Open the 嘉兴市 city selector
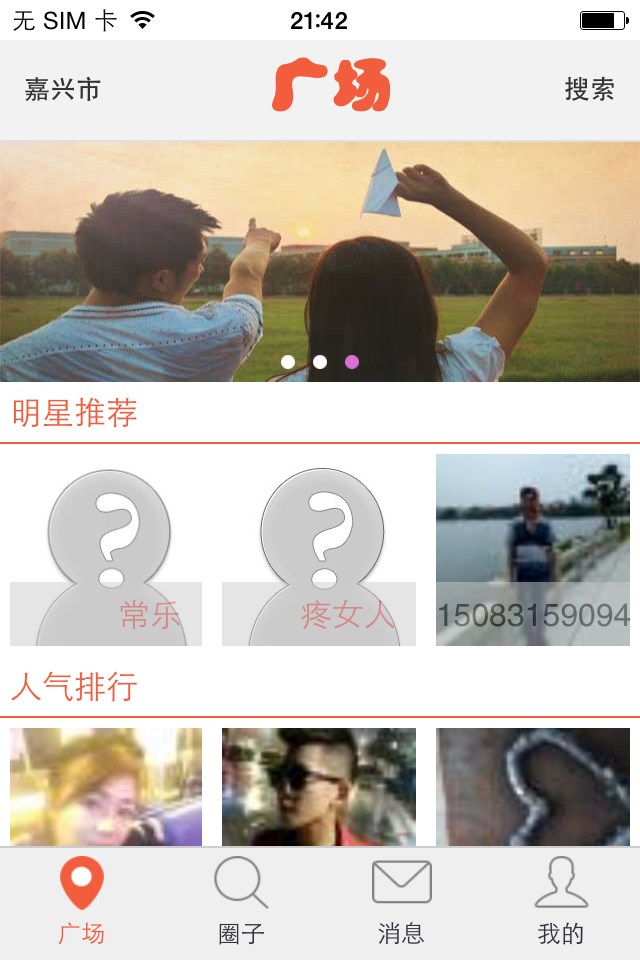This screenshot has height=960, width=640. click(62, 90)
